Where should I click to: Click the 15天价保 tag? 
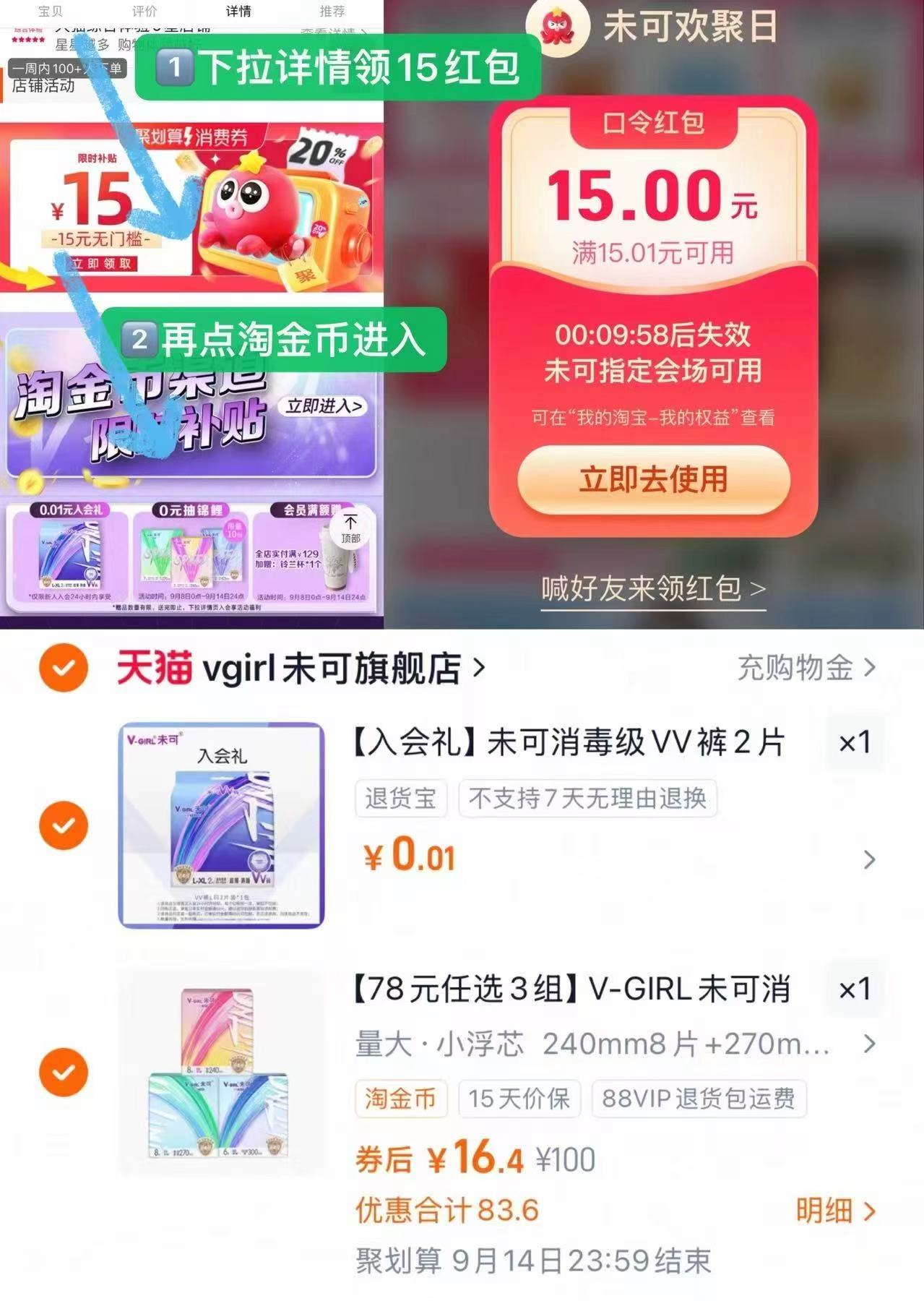coord(519,1099)
